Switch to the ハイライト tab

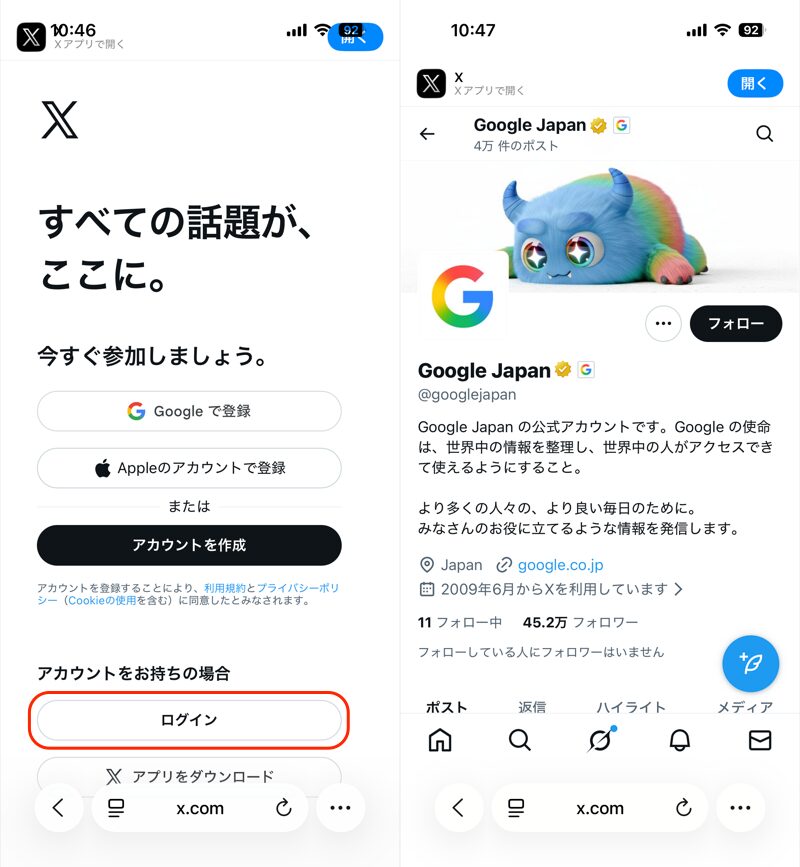631,707
